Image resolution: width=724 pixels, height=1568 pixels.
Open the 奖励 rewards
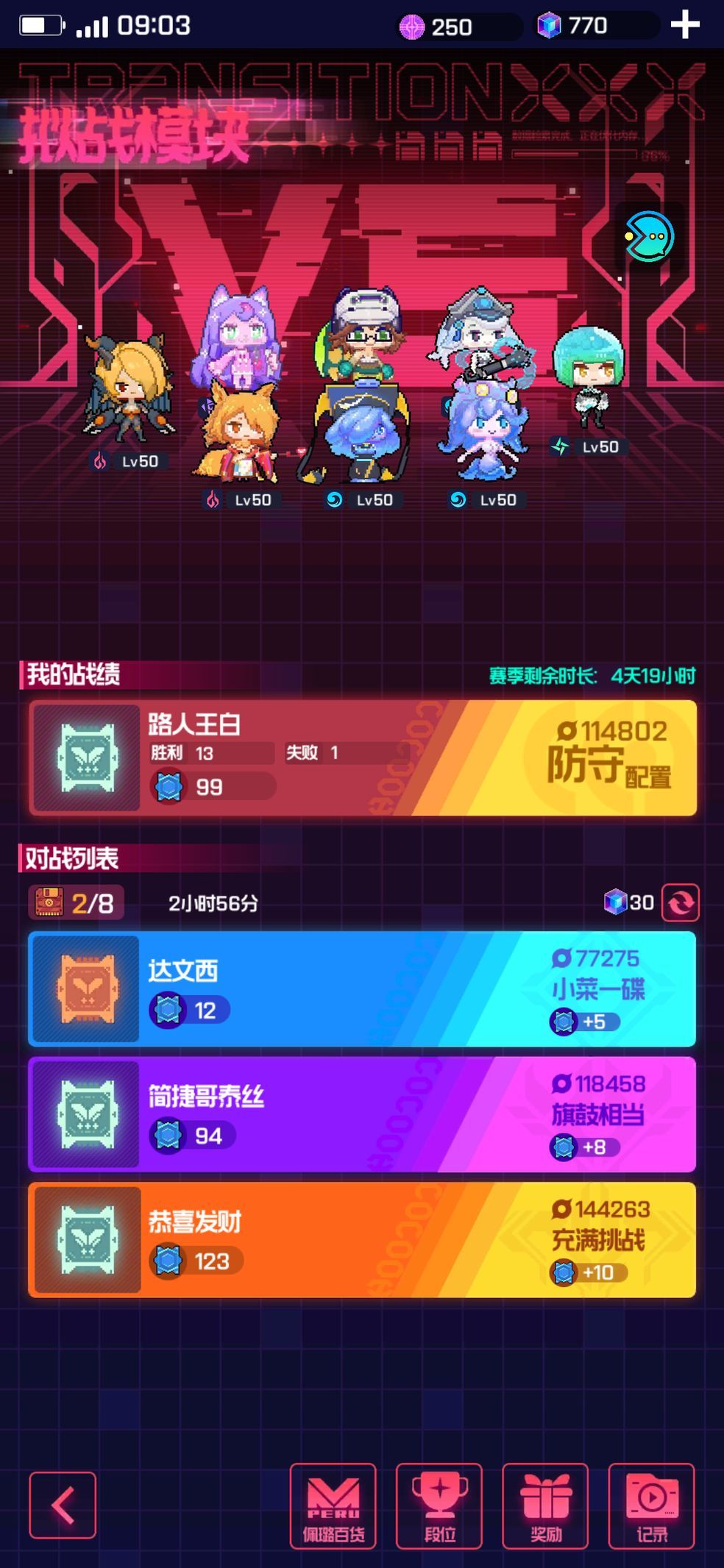click(545, 1505)
